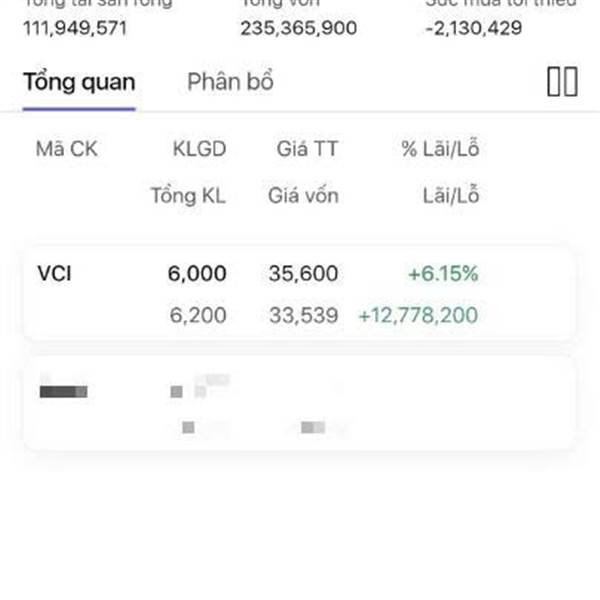
Task: Select the Tổng quan tab
Action: pyautogui.click(x=79, y=82)
